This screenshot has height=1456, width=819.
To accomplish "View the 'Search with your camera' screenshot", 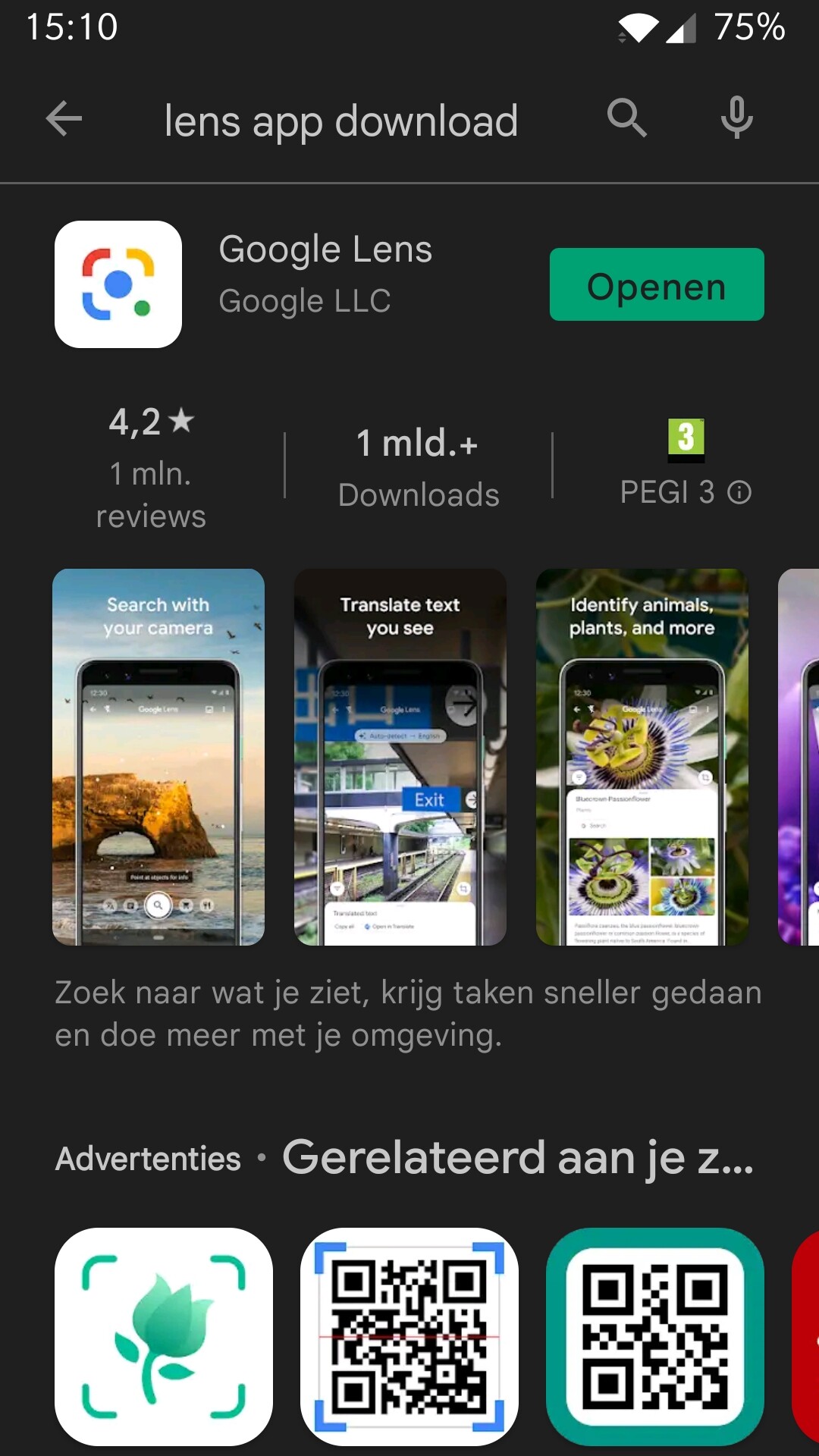I will [x=158, y=757].
